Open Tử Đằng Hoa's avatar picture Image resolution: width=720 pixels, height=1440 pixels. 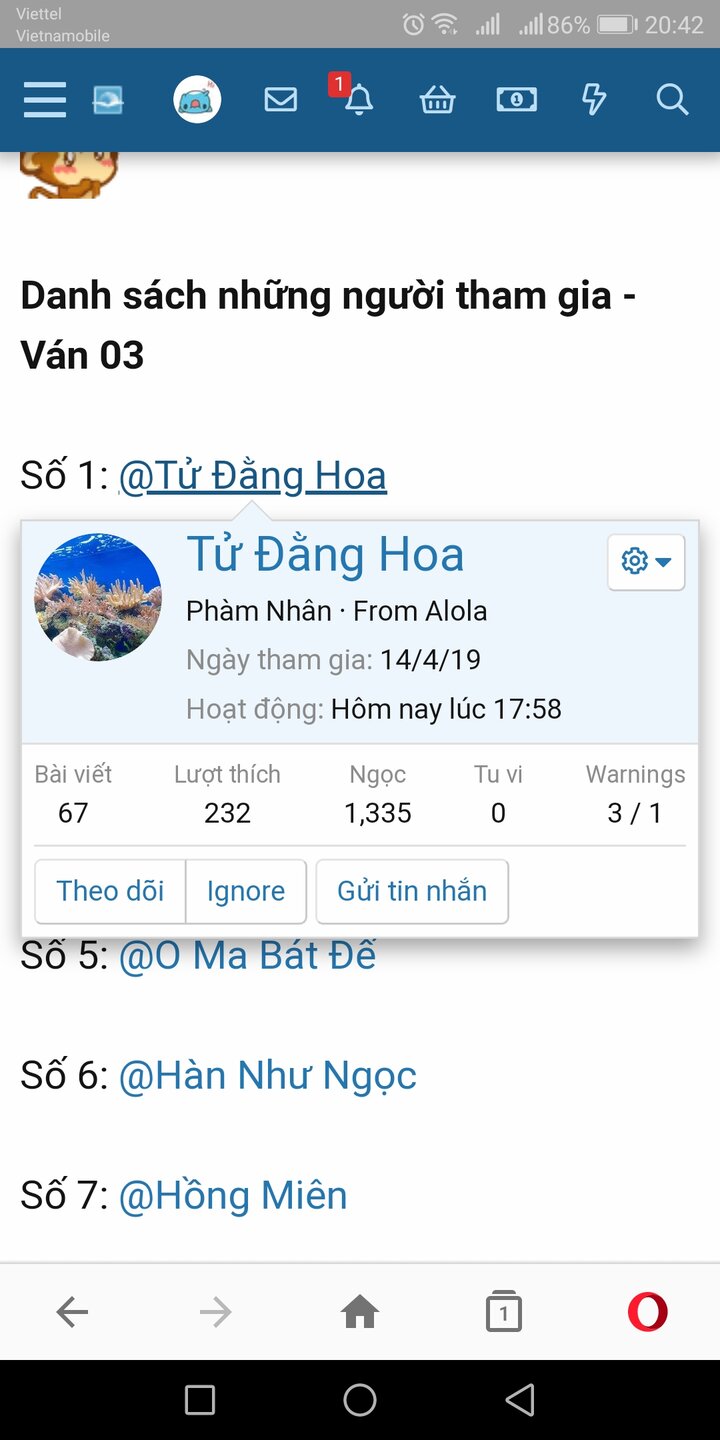coord(98,597)
